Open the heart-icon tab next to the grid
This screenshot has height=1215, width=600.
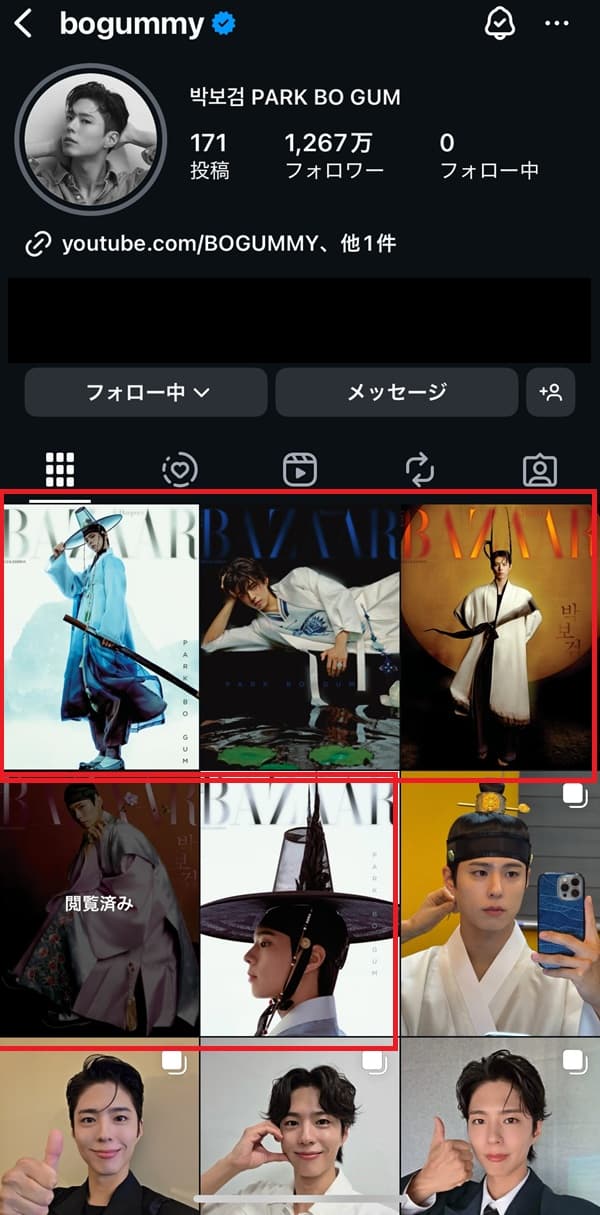pyautogui.click(x=180, y=469)
